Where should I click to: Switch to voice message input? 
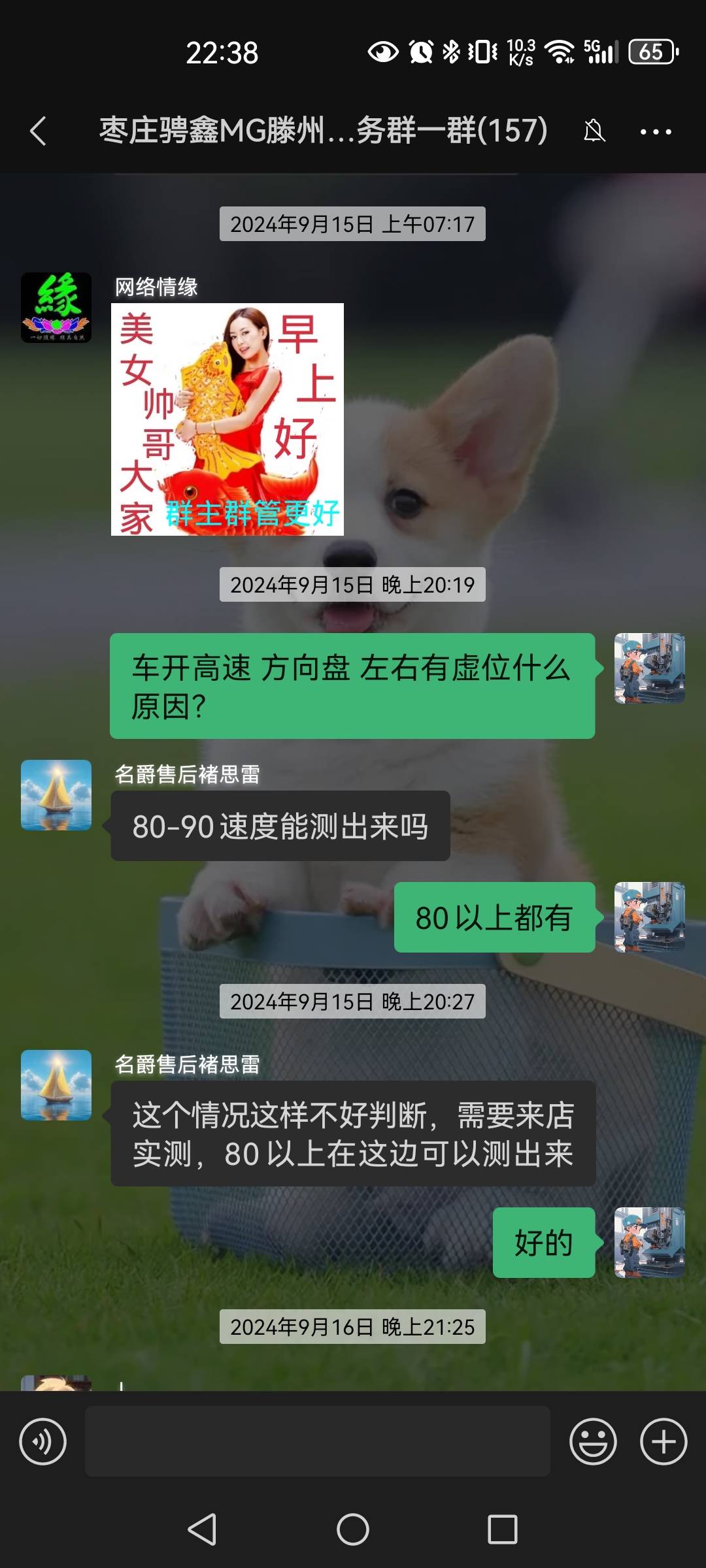[43, 1441]
